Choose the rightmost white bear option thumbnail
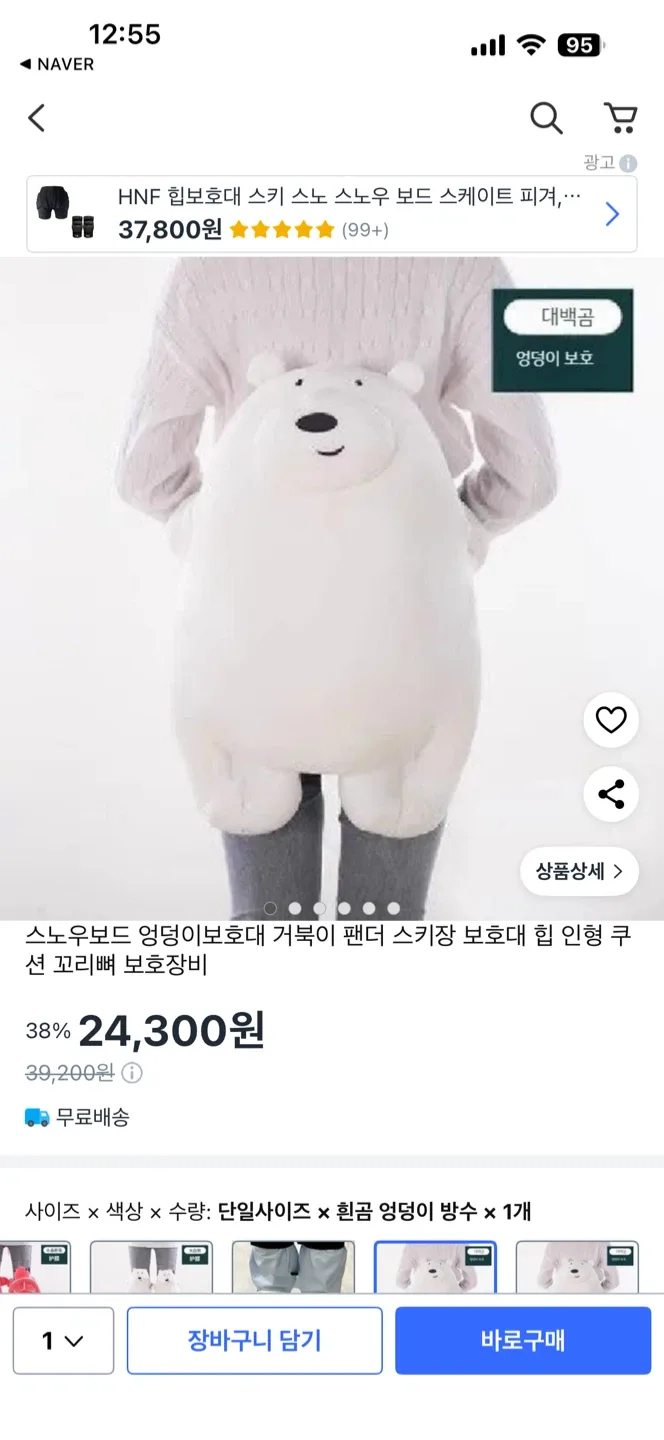Image resolution: width=664 pixels, height=1440 pixels. tap(577, 1266)
